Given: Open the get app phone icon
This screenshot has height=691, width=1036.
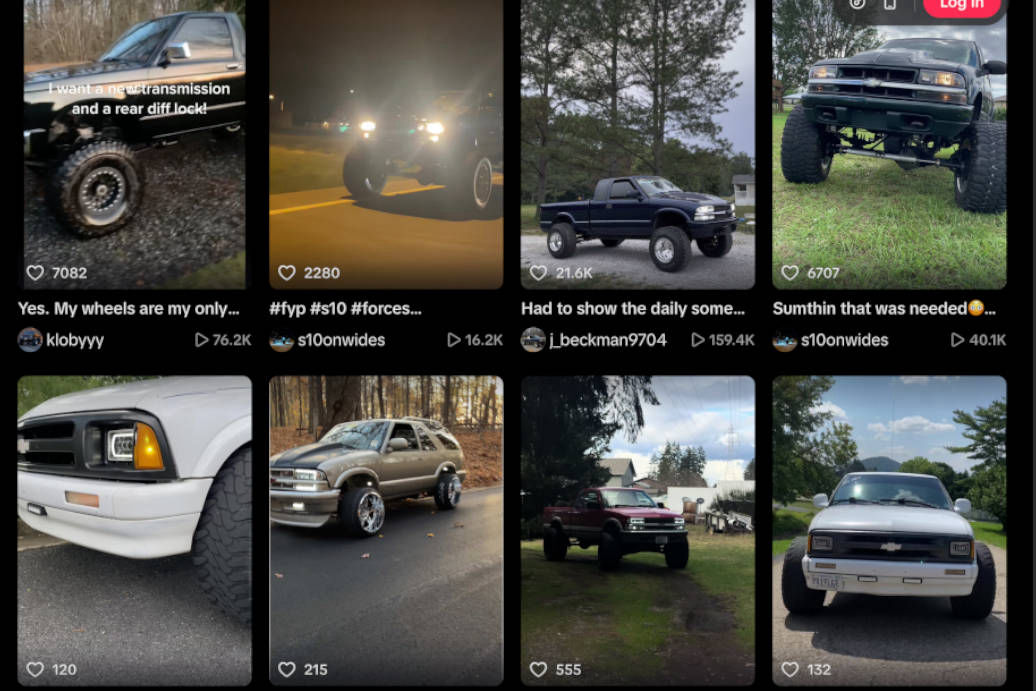Looking at the screenshot, I should [889, 5].
